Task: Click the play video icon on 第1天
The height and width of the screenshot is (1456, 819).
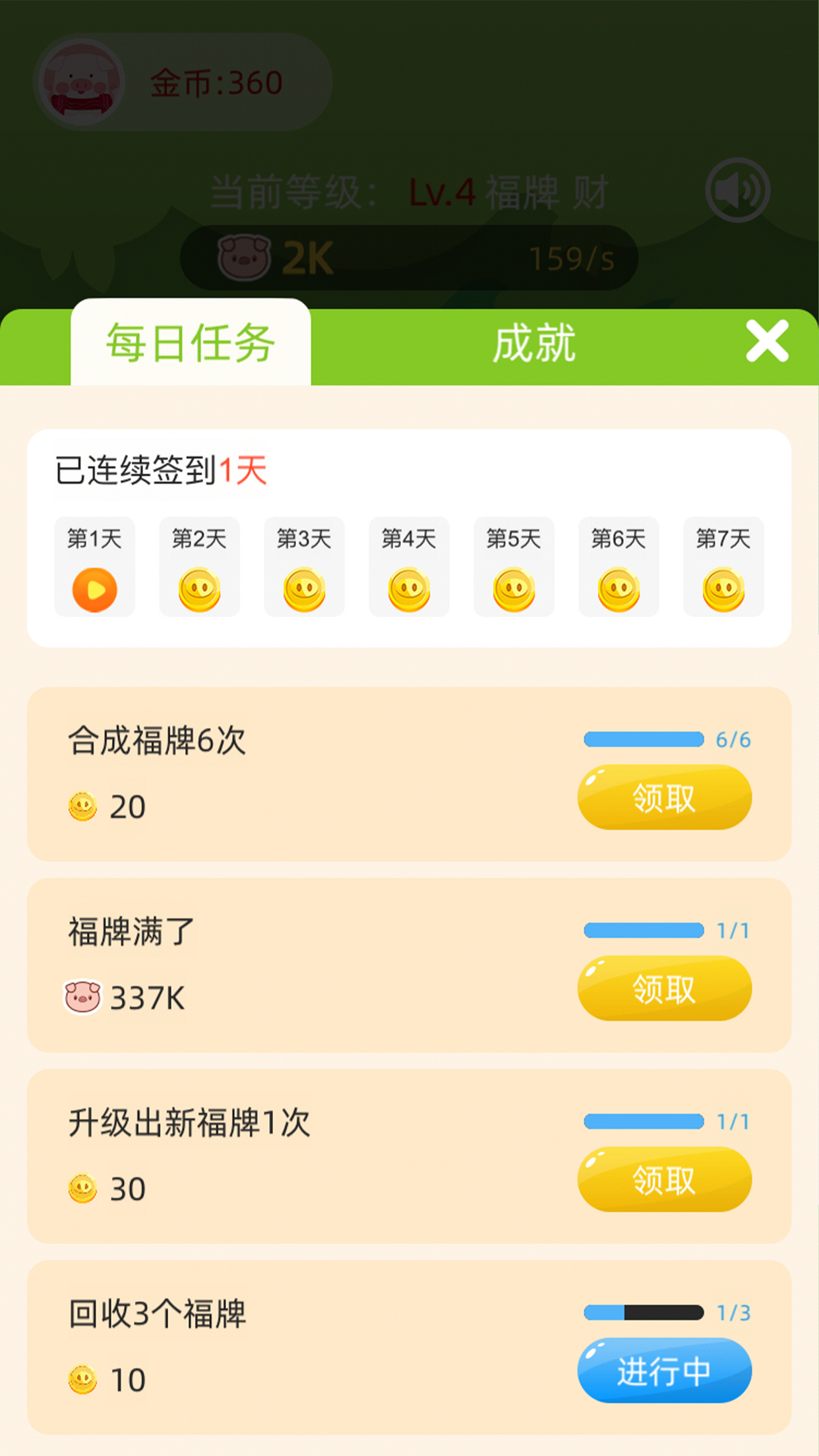Action: 94,590
